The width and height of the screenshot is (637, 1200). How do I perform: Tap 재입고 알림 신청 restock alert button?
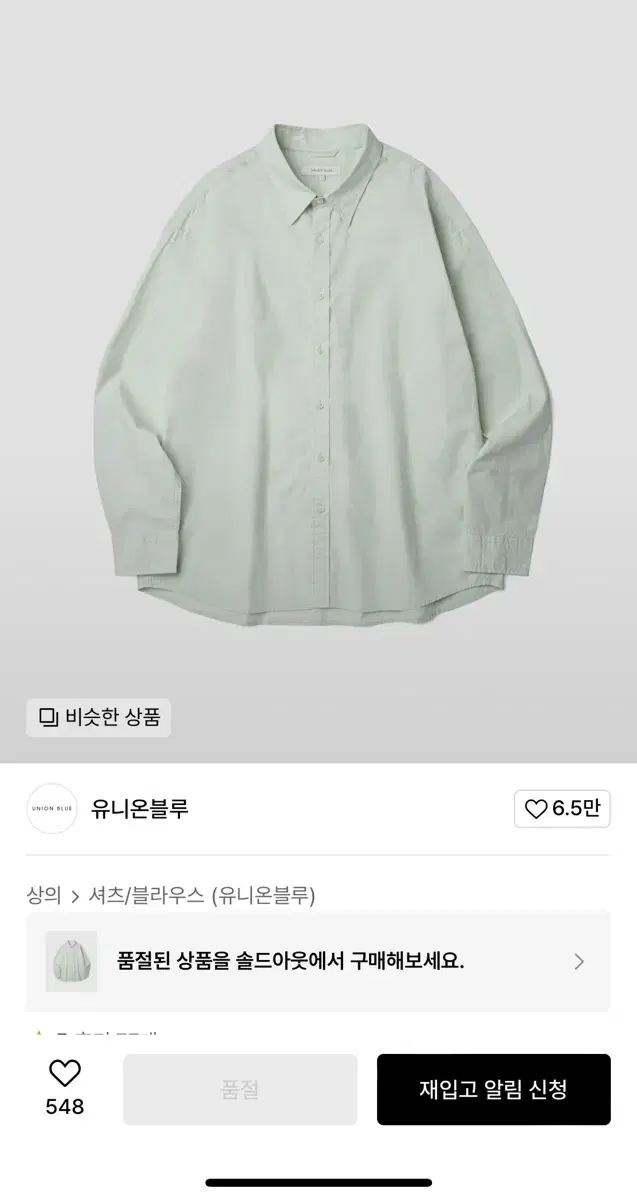click(x=493, y=1089)
